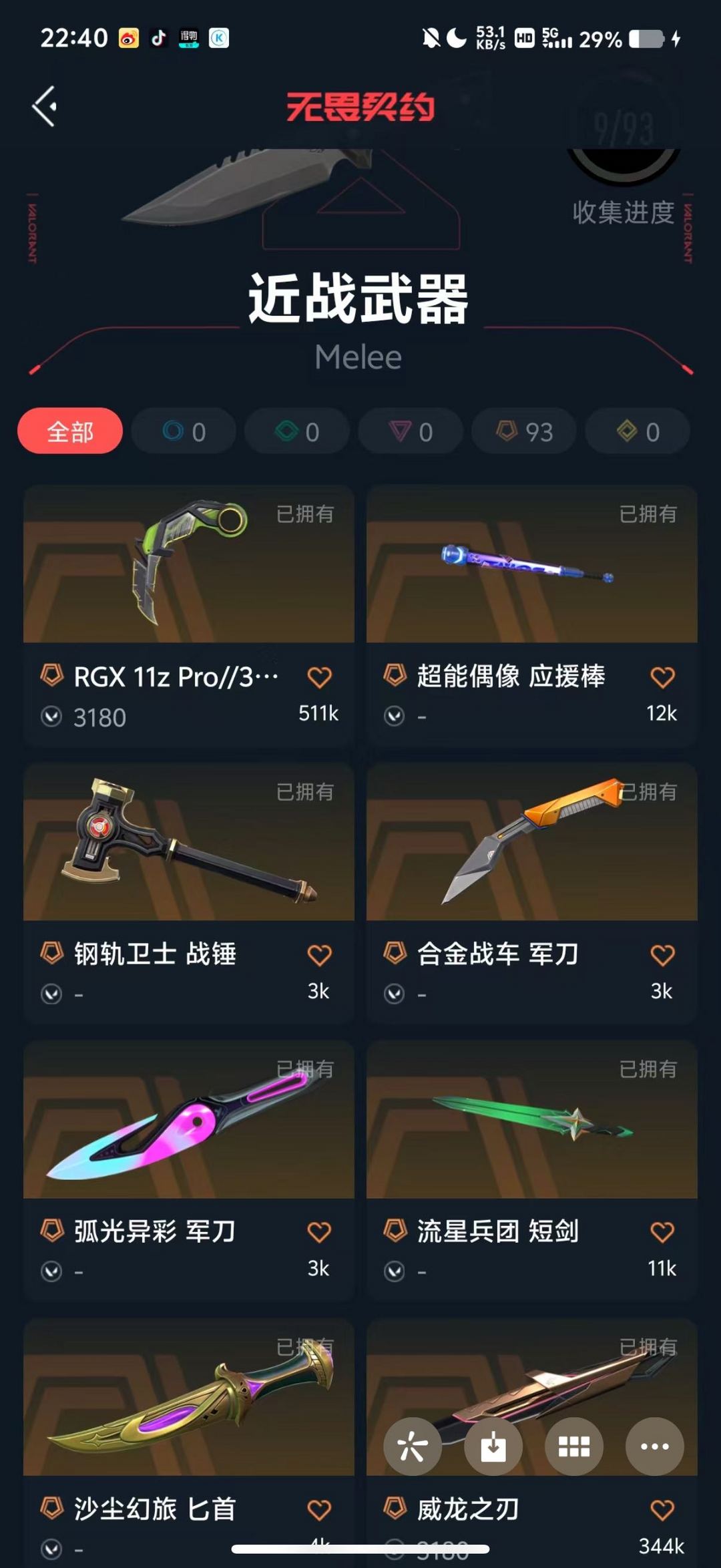
Task: Filter by the blue circle tier chip
Action: pyautogui.click(x=184, y=431)
